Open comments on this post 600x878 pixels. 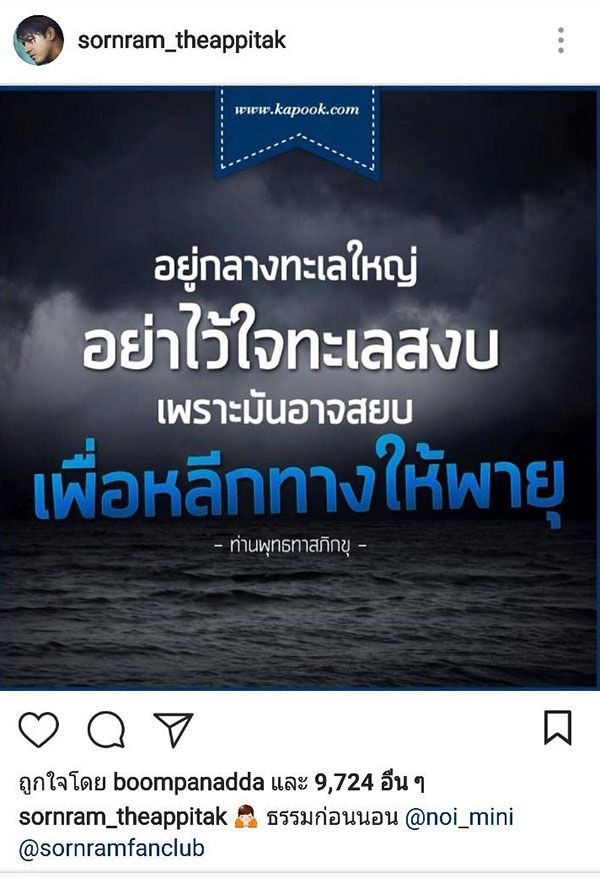[106, 730]
